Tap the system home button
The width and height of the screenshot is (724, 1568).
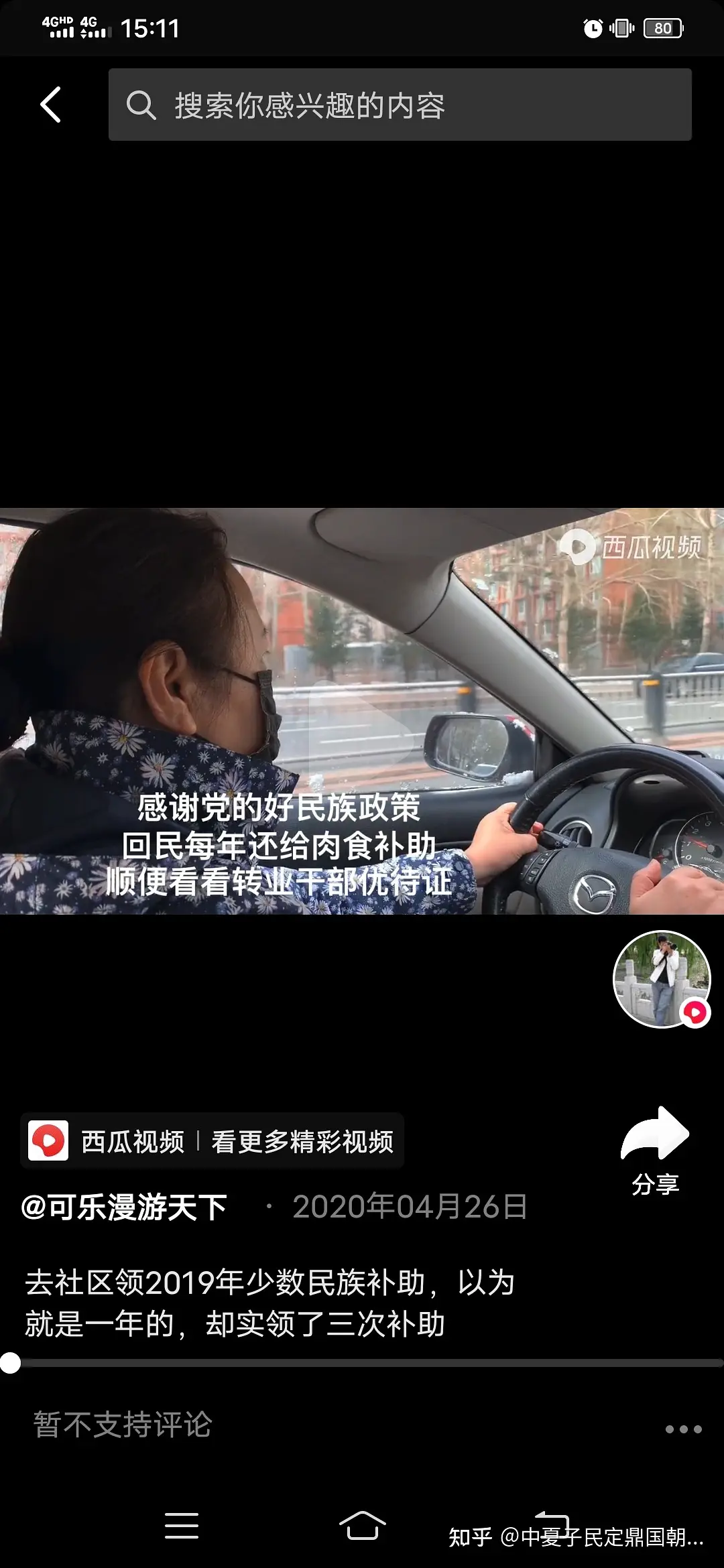pos(362,1526)
